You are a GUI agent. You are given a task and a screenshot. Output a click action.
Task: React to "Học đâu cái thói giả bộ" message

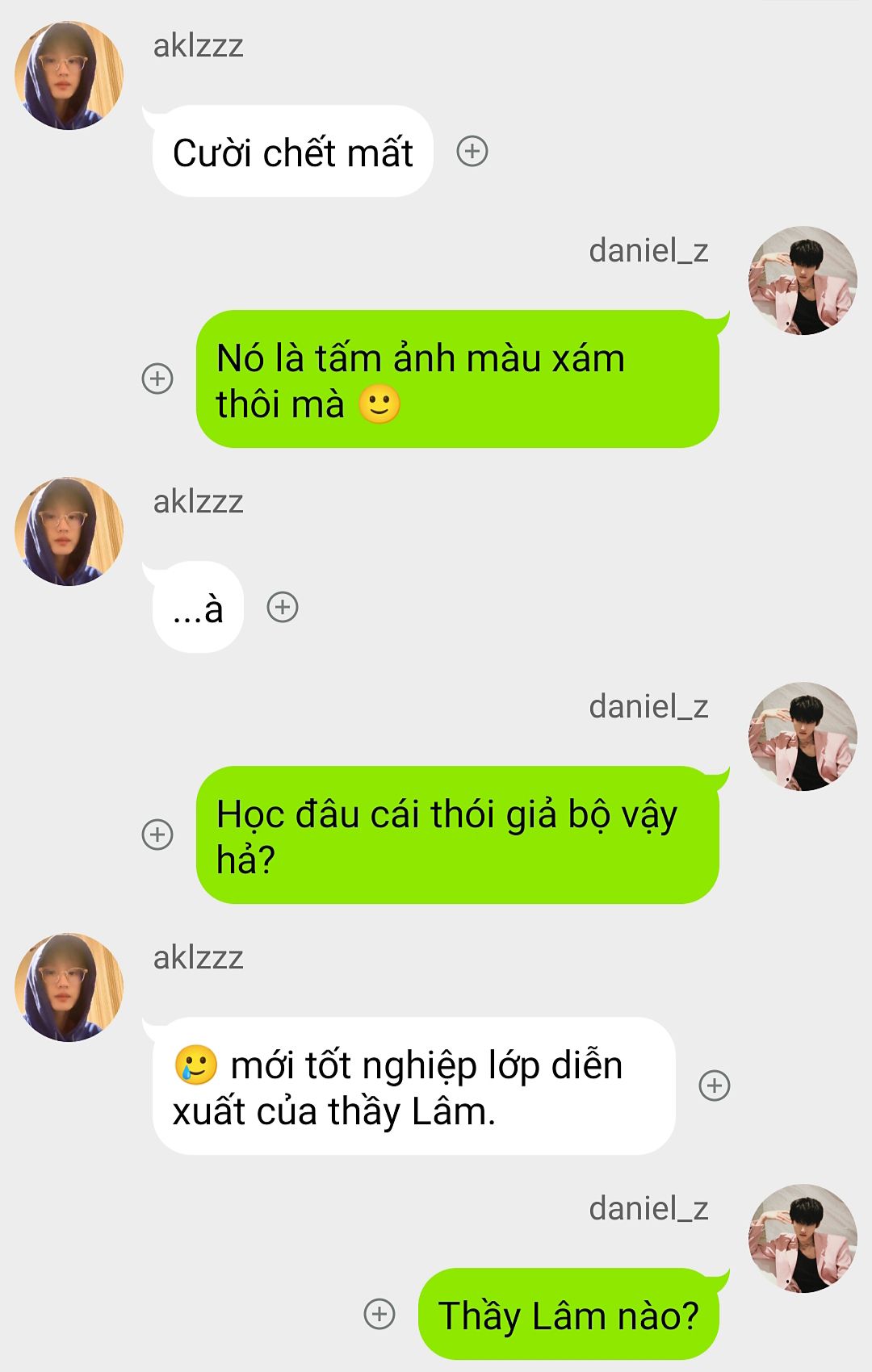[x=157, y=834]
